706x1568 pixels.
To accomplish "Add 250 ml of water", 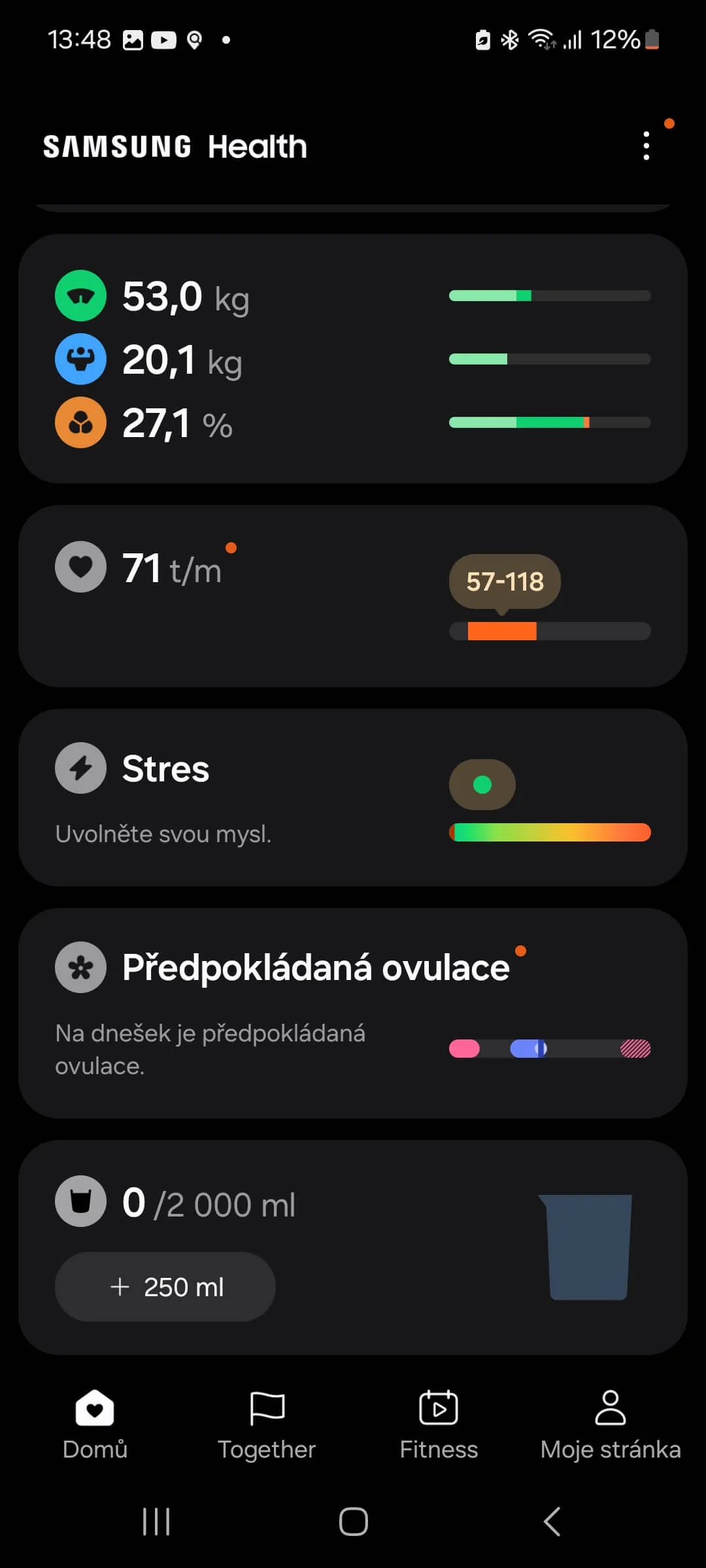I will pyautogui.click(x=165, y=1287).
